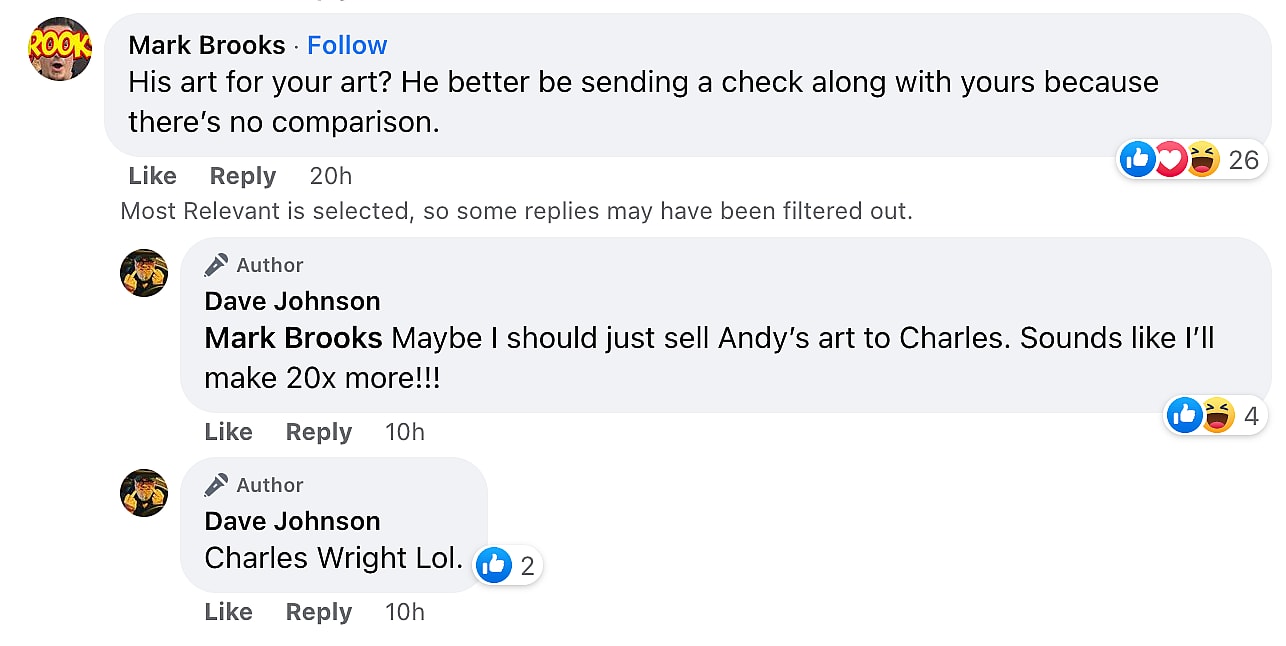
Task: View the 26 reactions on Mark Brooks' comment
Action: pos(1190,159)
